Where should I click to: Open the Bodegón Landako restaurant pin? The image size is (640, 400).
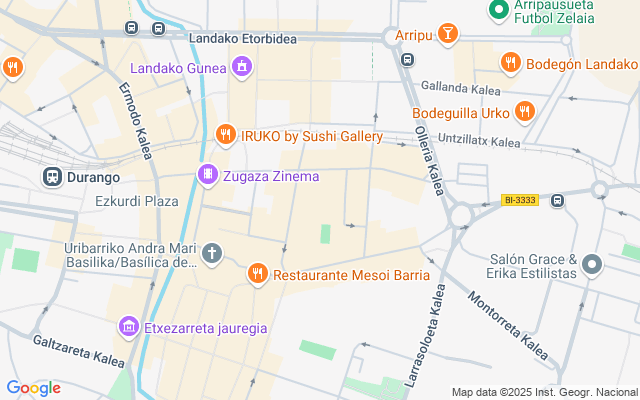tap(511, 63)
